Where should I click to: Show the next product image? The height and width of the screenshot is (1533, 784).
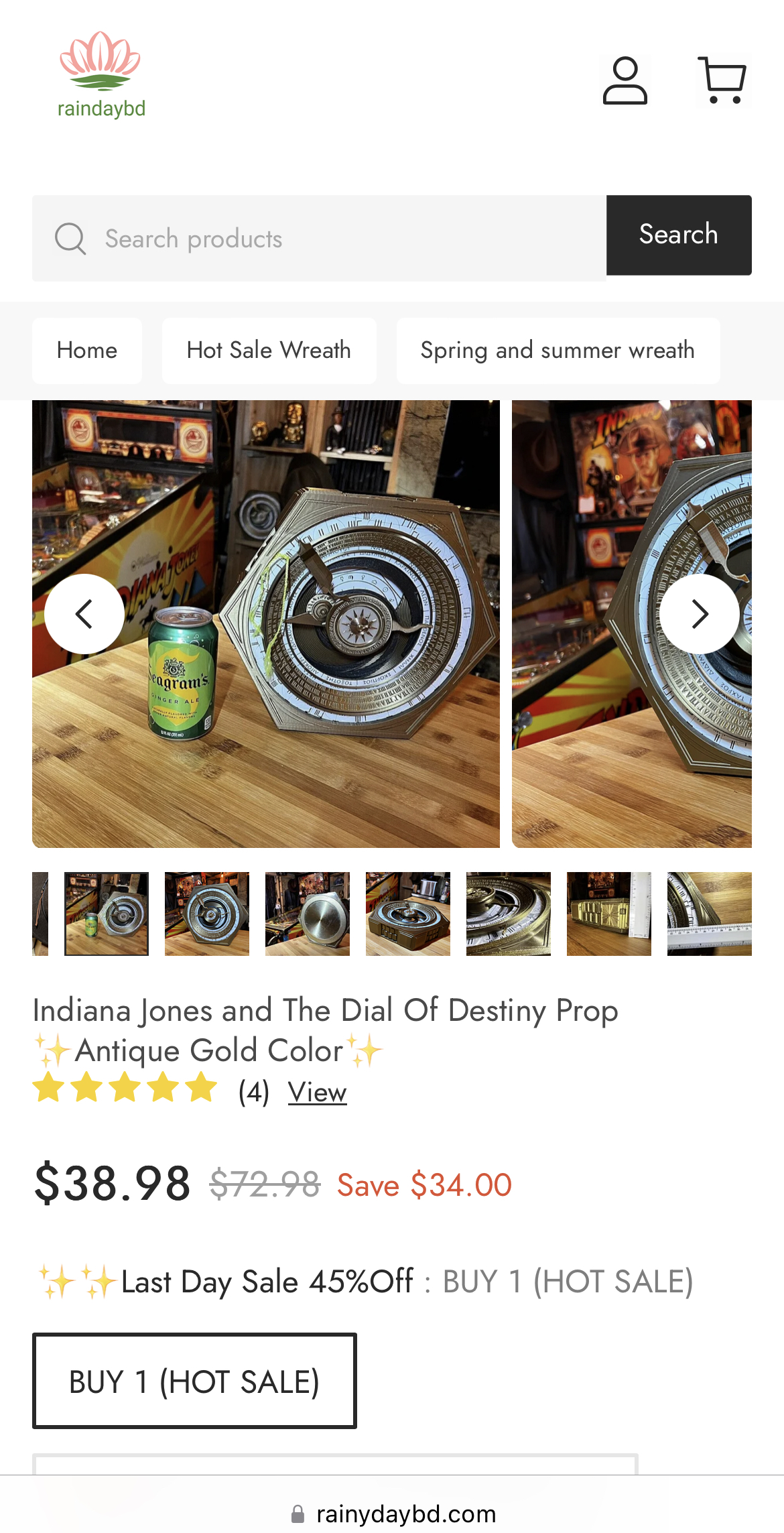pos(700,614)
